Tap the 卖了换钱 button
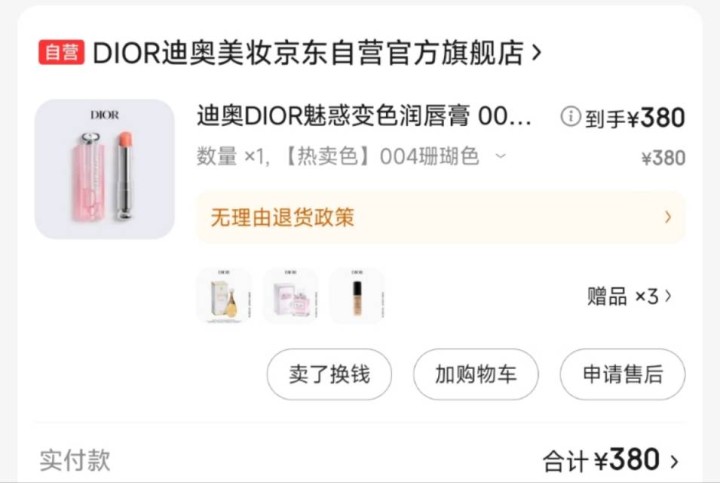This screenshot has height=483, width=720. tap(329, 375)
